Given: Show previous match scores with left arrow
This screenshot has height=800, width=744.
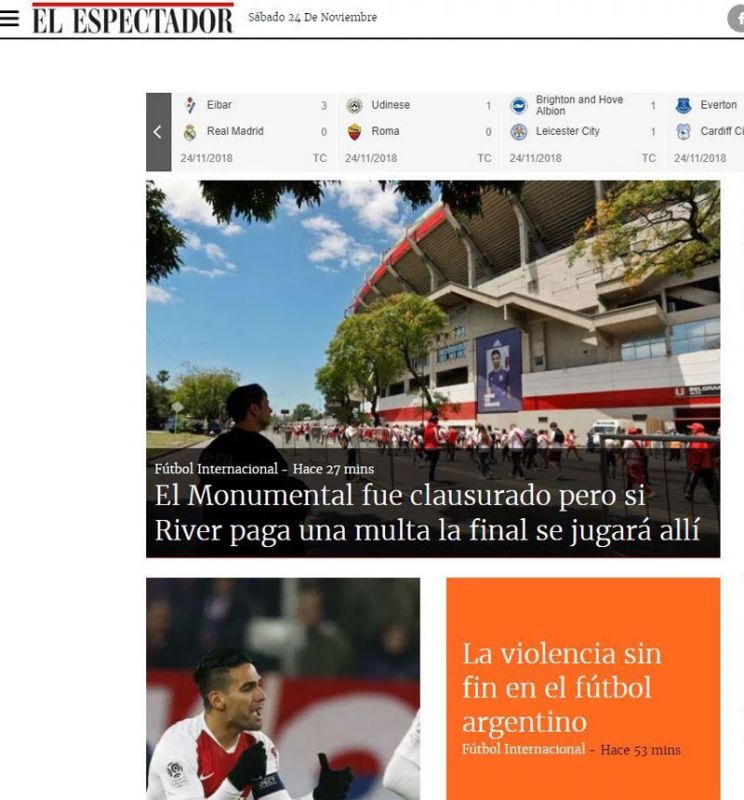Looking at the screenshot, I should point(158,132).
